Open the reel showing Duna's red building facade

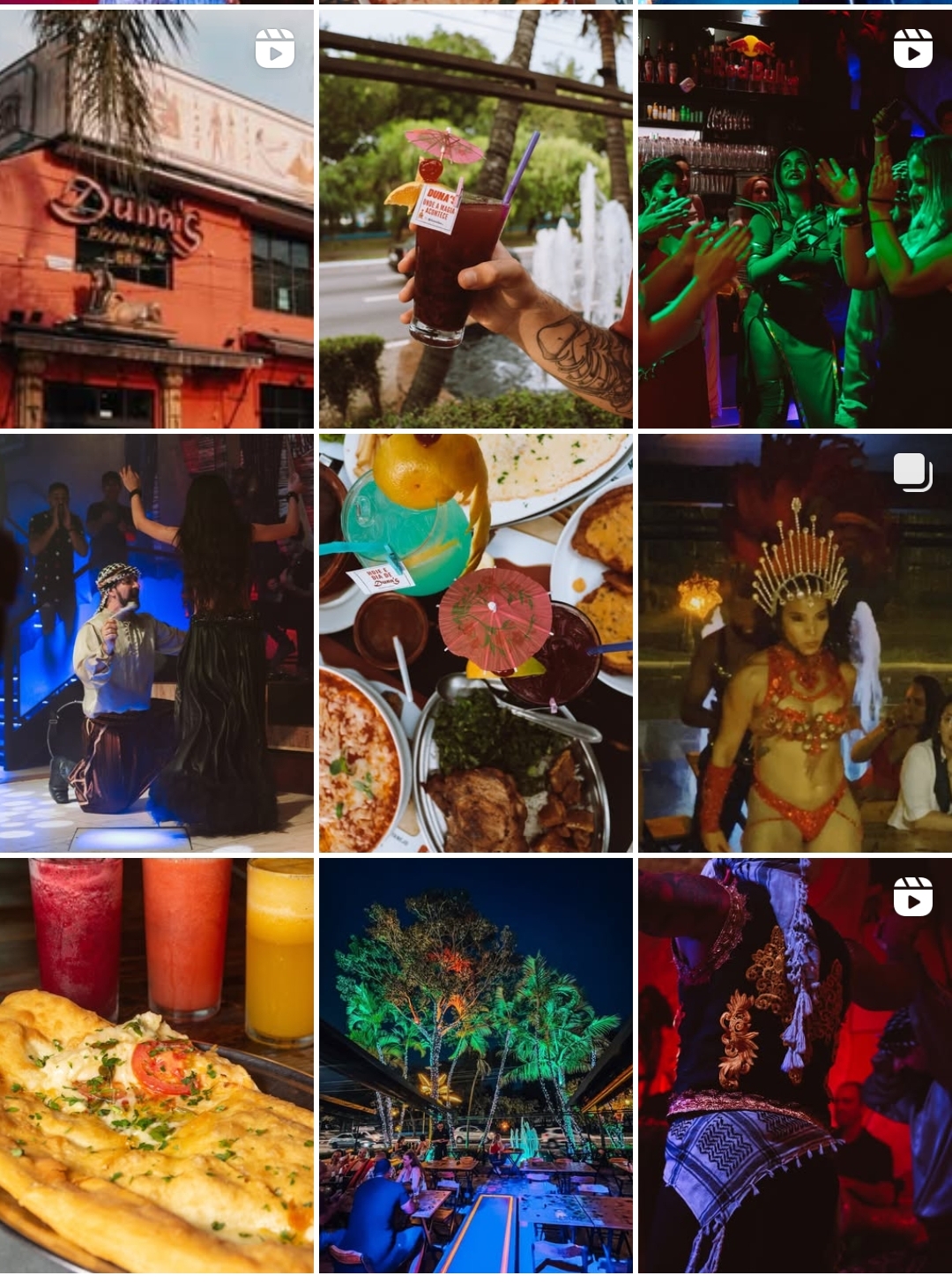157,219
